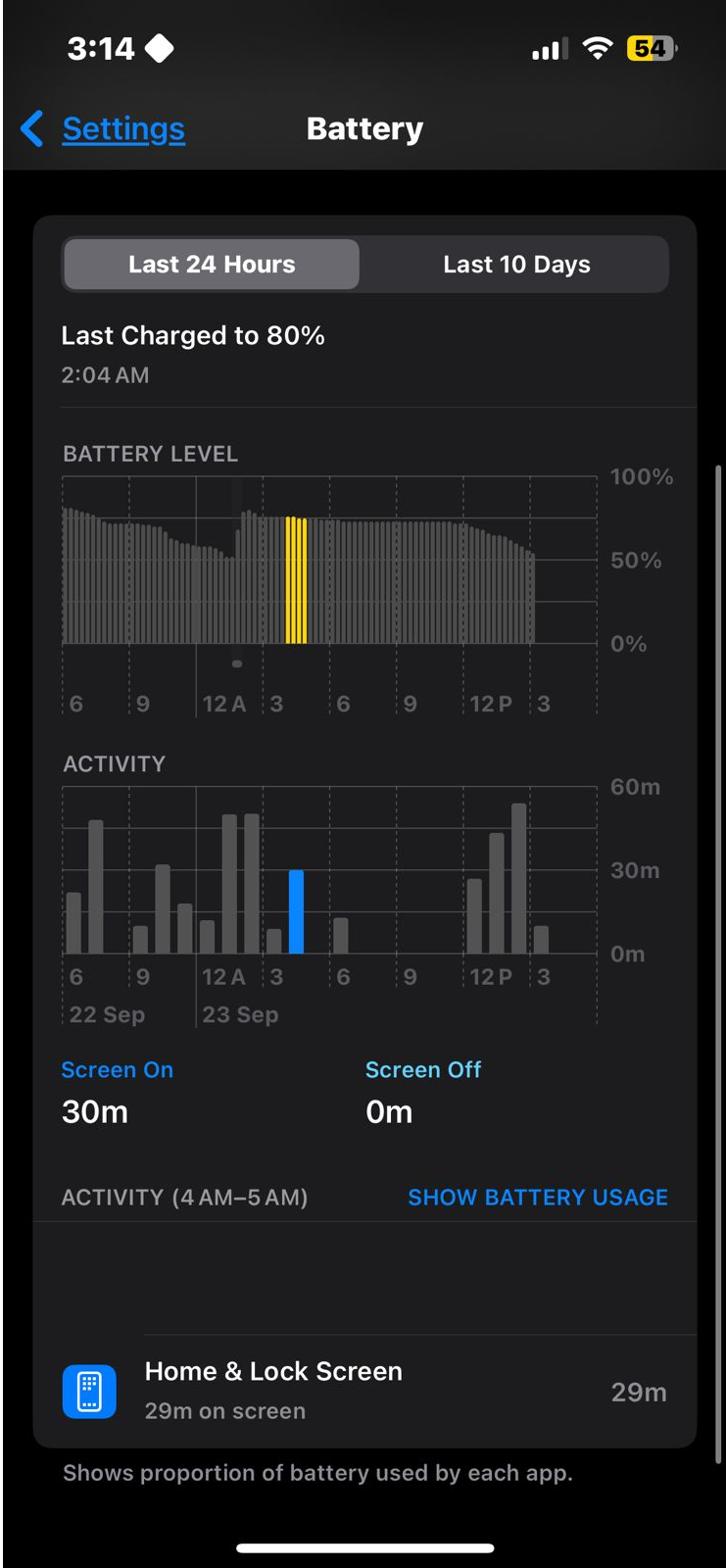Tap Show Battery Usage
The image size is (726, 1568).
[x=538, y=1198]
